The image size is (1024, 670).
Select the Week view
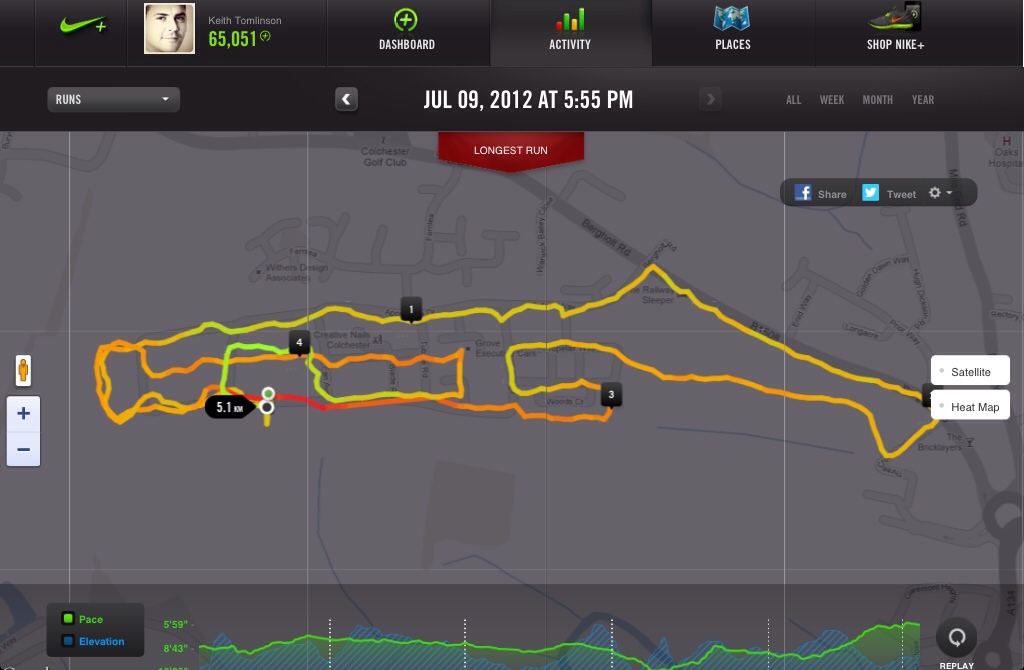[832, 100]
